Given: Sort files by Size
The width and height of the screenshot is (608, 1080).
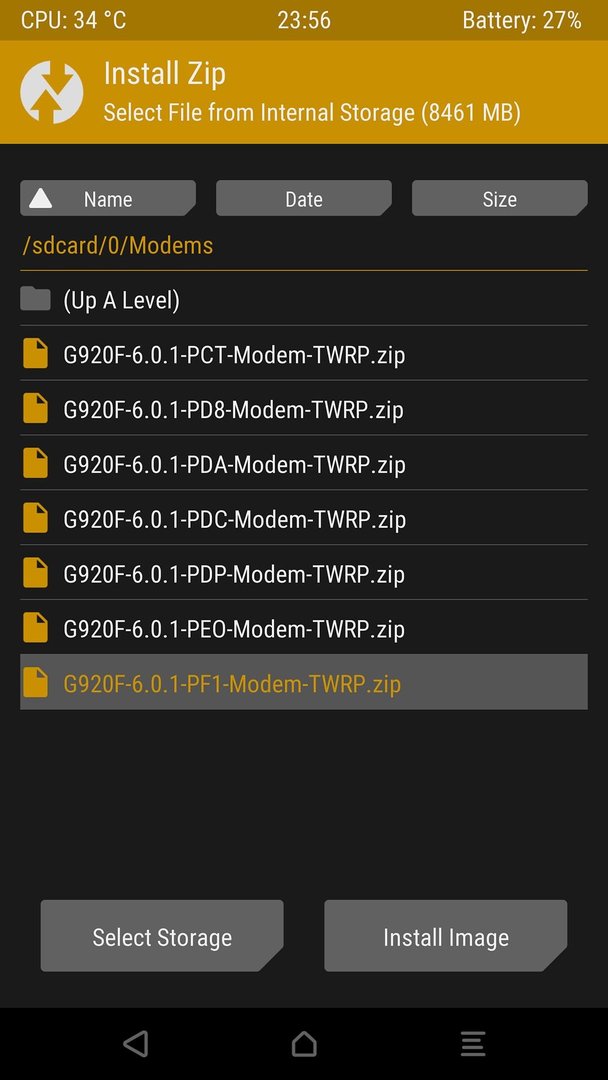Looking at the screenshot, I should 499,198.
